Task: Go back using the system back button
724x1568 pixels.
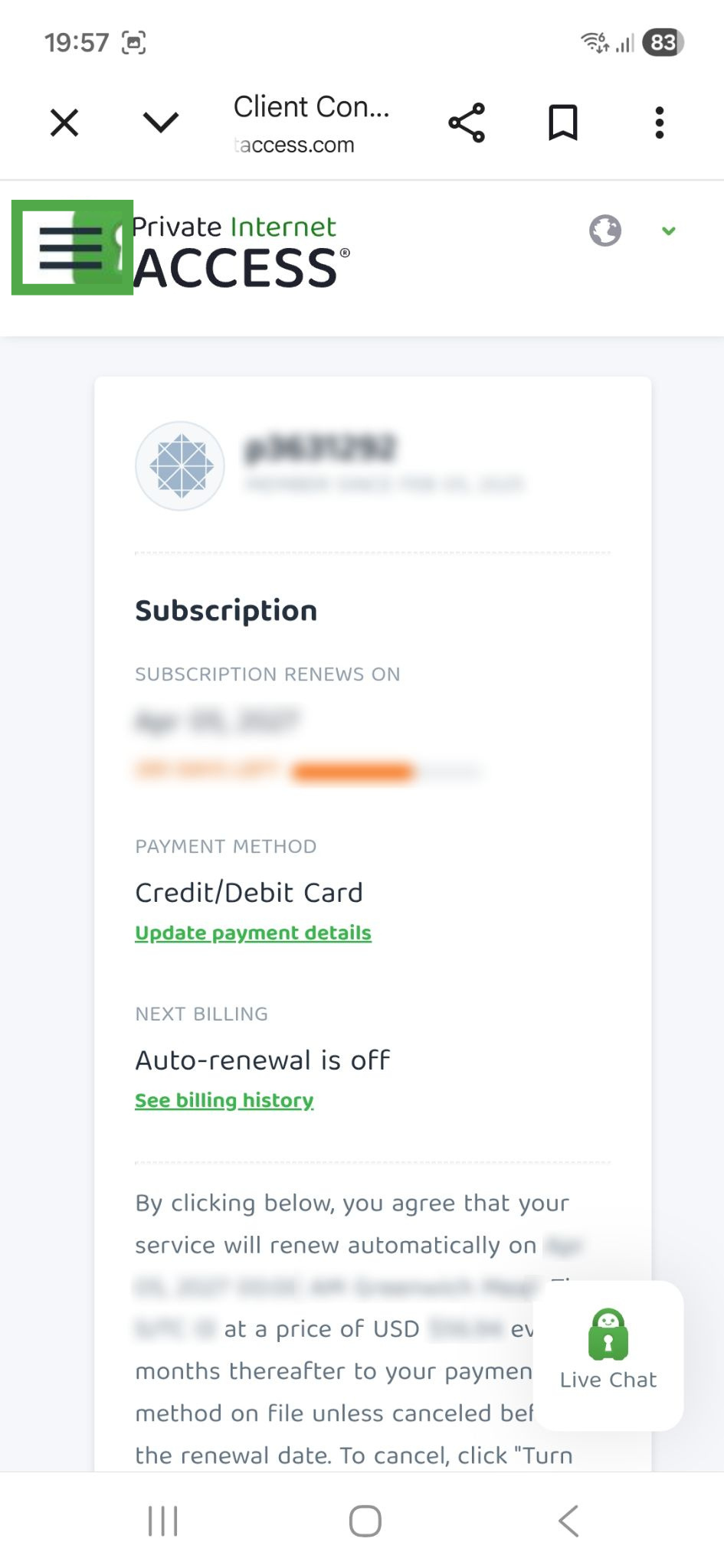Action: (568, 1521)
